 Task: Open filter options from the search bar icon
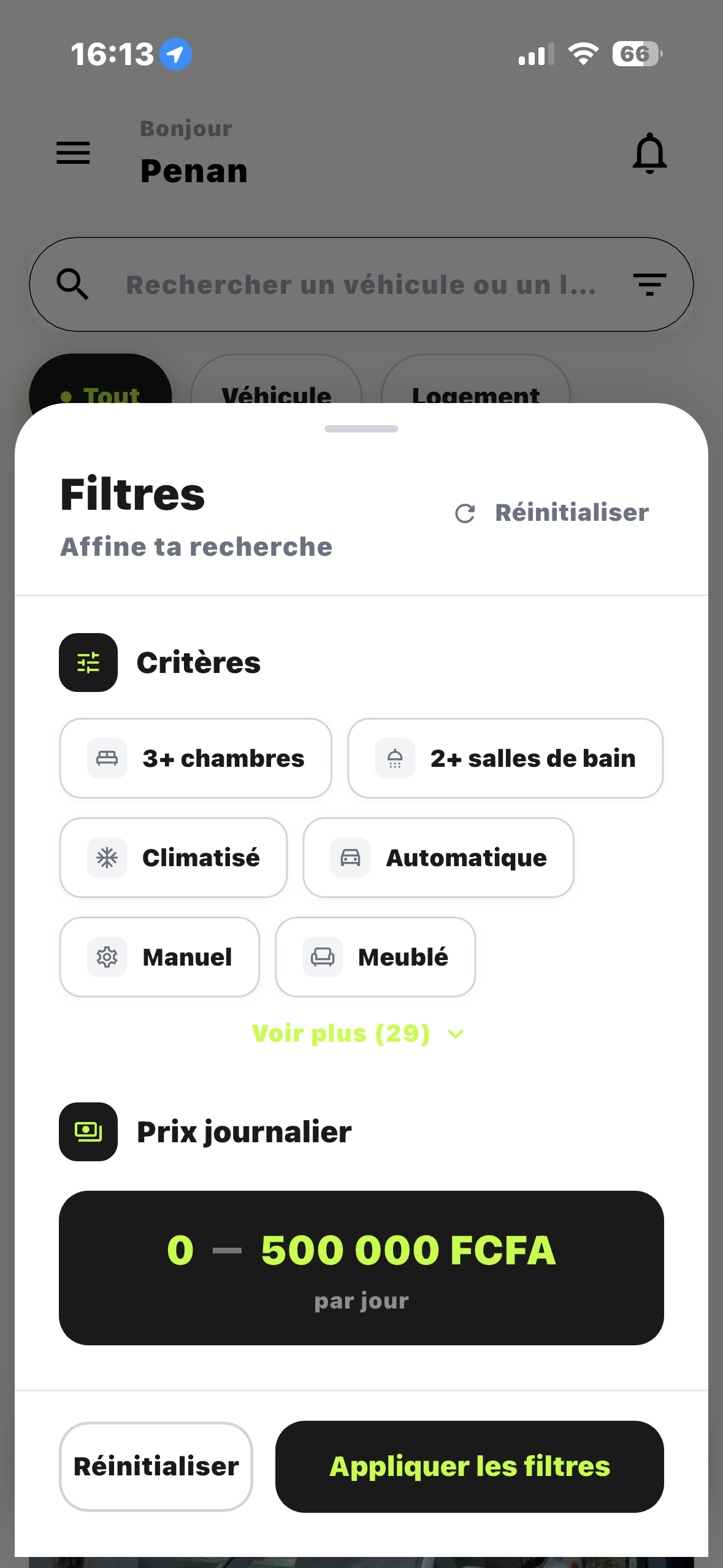(649, 284)
